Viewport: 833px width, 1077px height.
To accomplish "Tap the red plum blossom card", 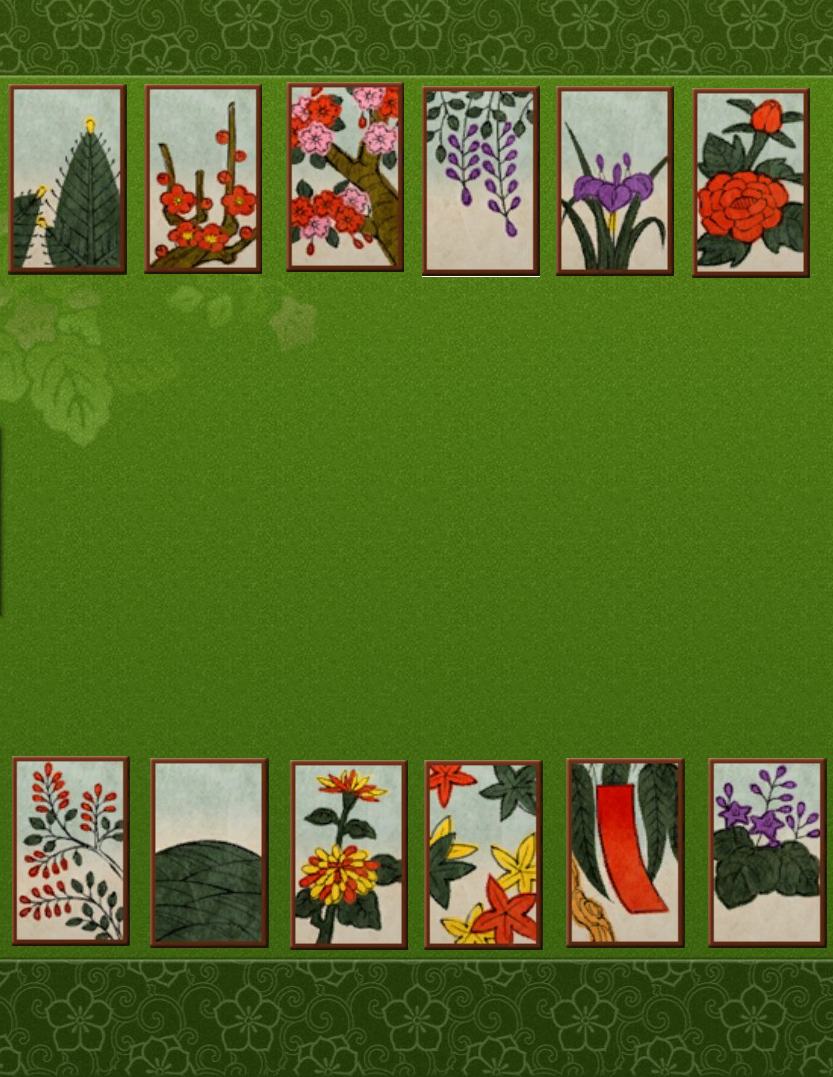I will coord(203,179).
